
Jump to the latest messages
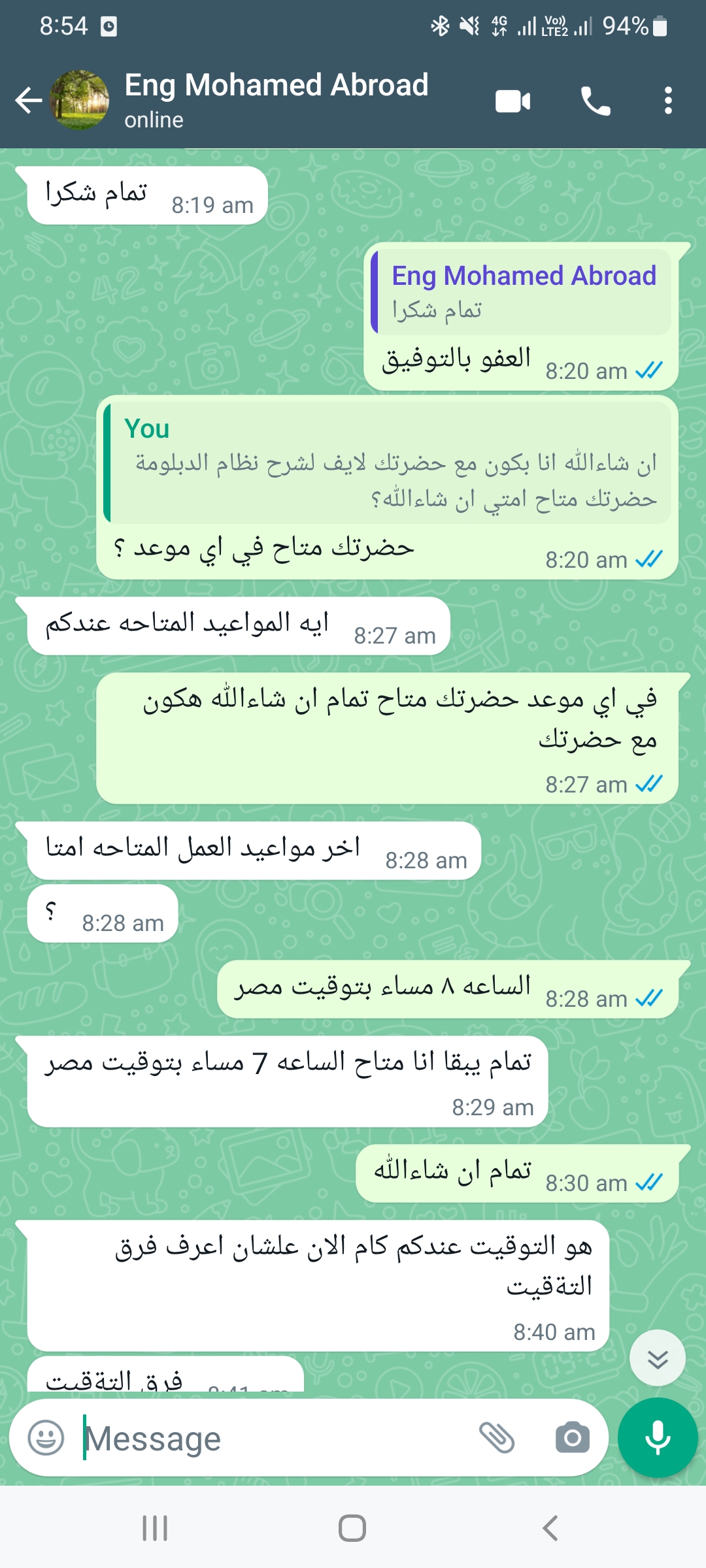tap(657, 1358)
